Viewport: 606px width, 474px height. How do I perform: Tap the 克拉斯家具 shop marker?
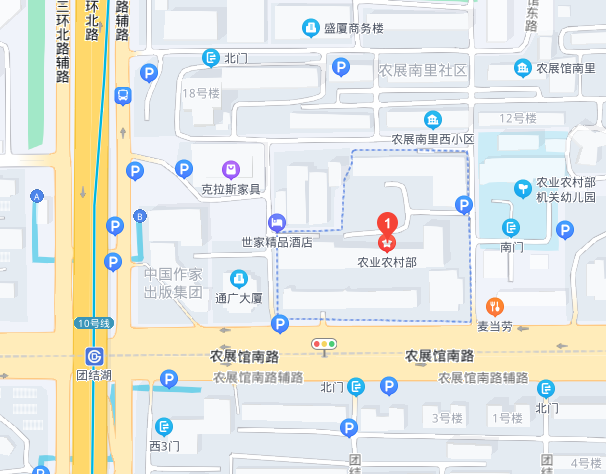coord(231,169)
